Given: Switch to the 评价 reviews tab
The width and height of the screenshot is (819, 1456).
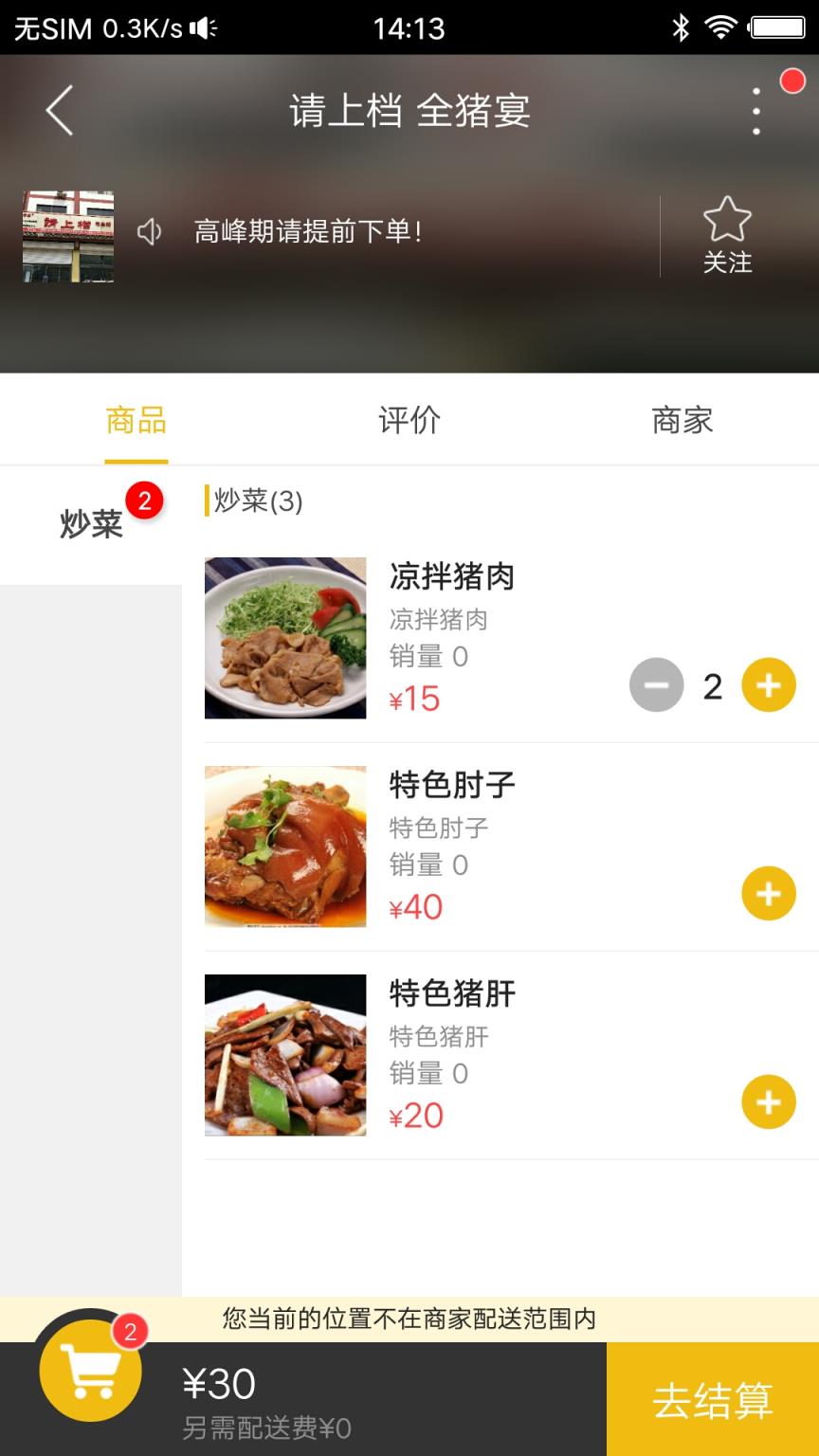Looking at the screenshot, I should point(409,420).
